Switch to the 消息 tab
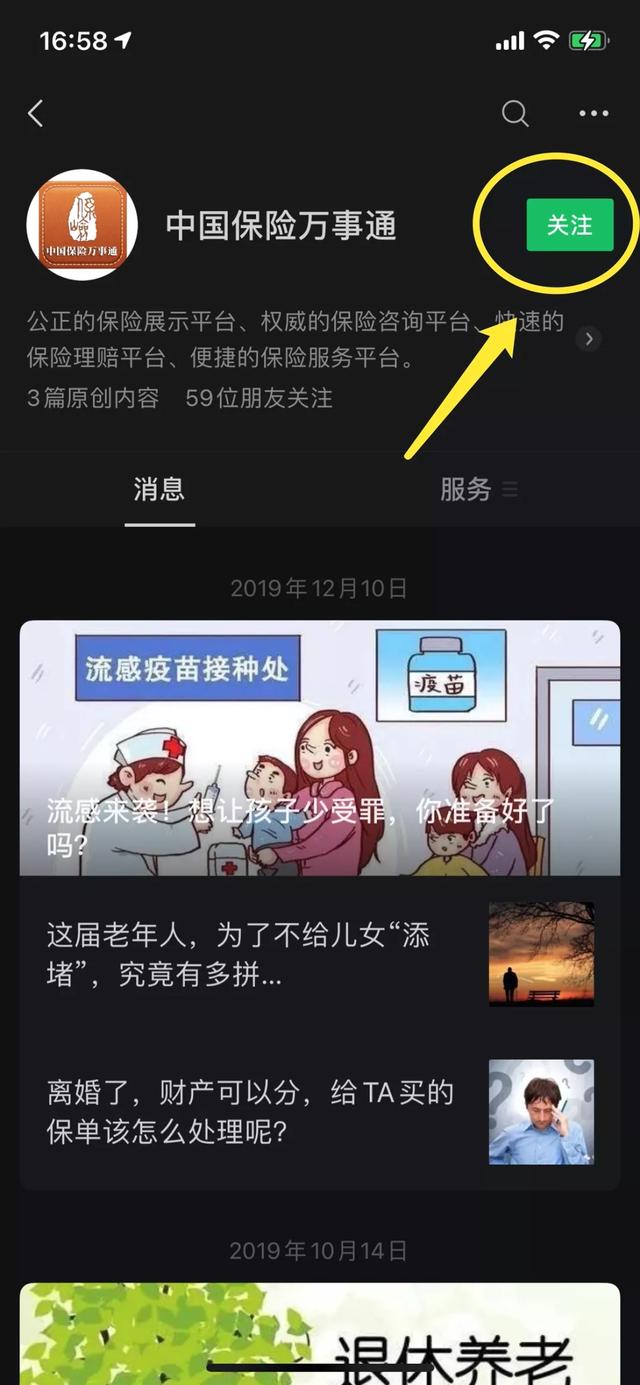 160,489
